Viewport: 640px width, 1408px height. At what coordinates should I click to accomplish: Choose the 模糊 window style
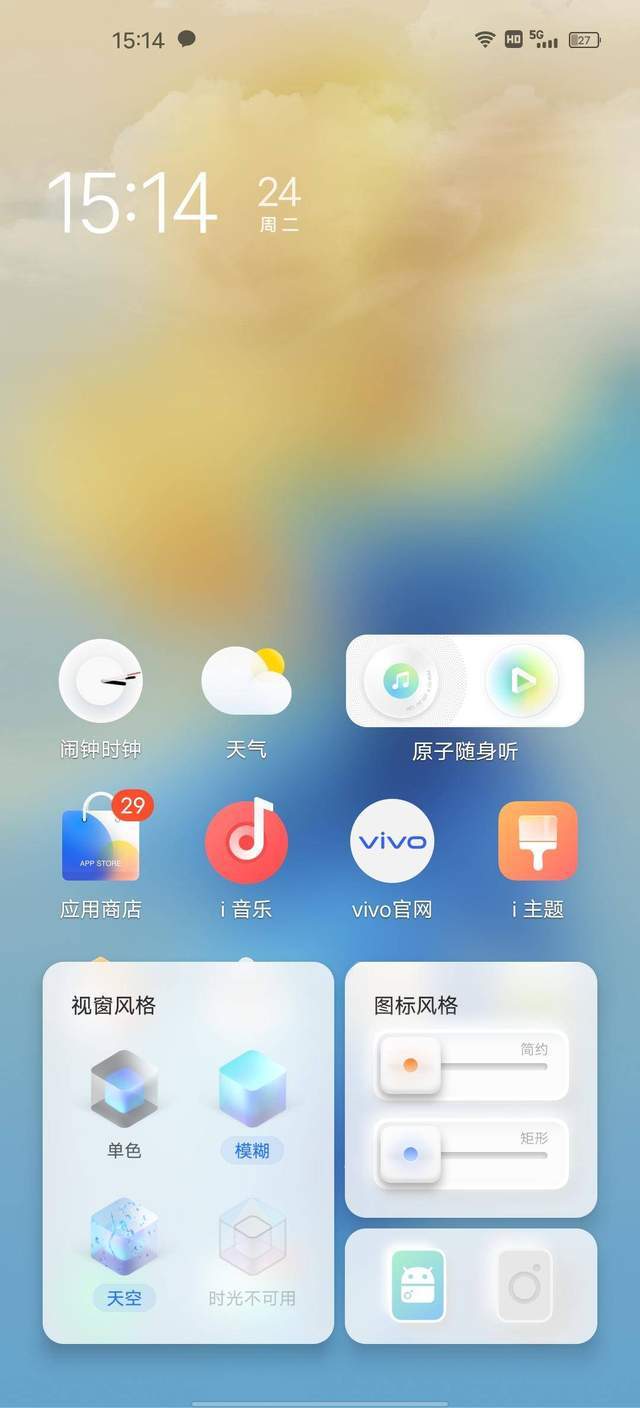point(252,1090)
